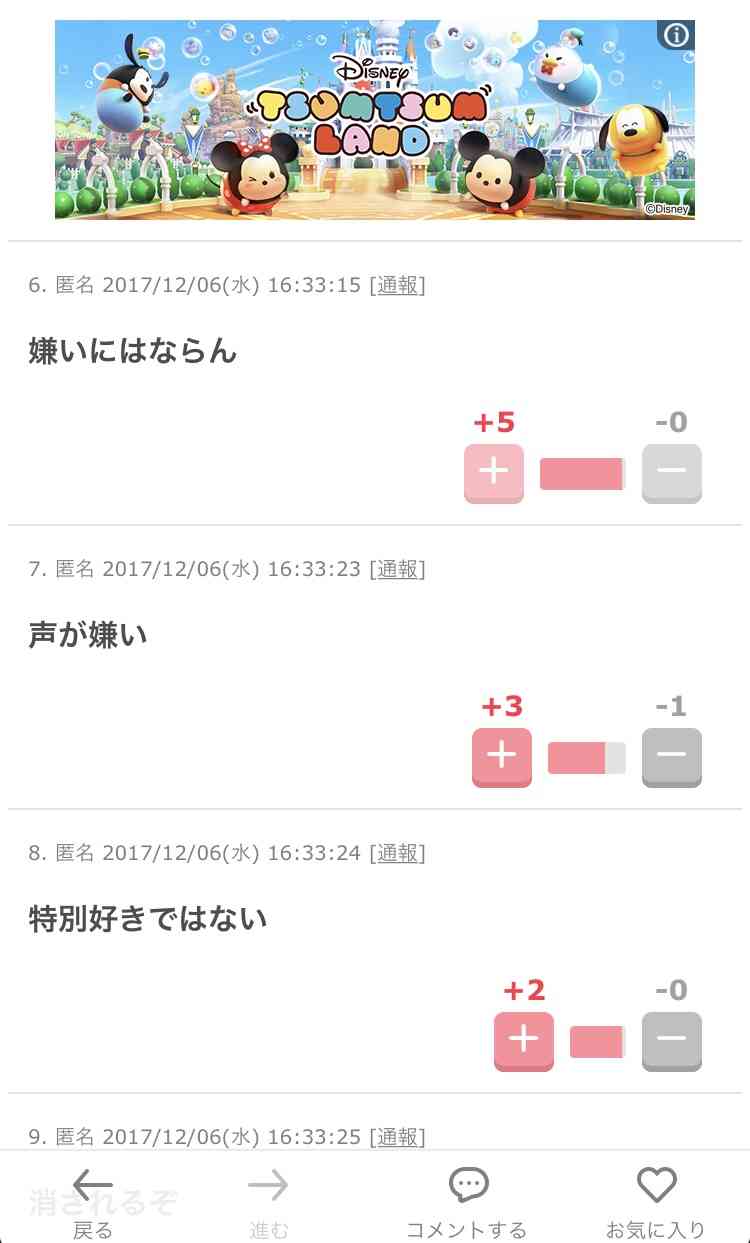Add this thread to お気に入り favorites
The height and width of the screenshot is (1243, 750).
[656, 1203]
